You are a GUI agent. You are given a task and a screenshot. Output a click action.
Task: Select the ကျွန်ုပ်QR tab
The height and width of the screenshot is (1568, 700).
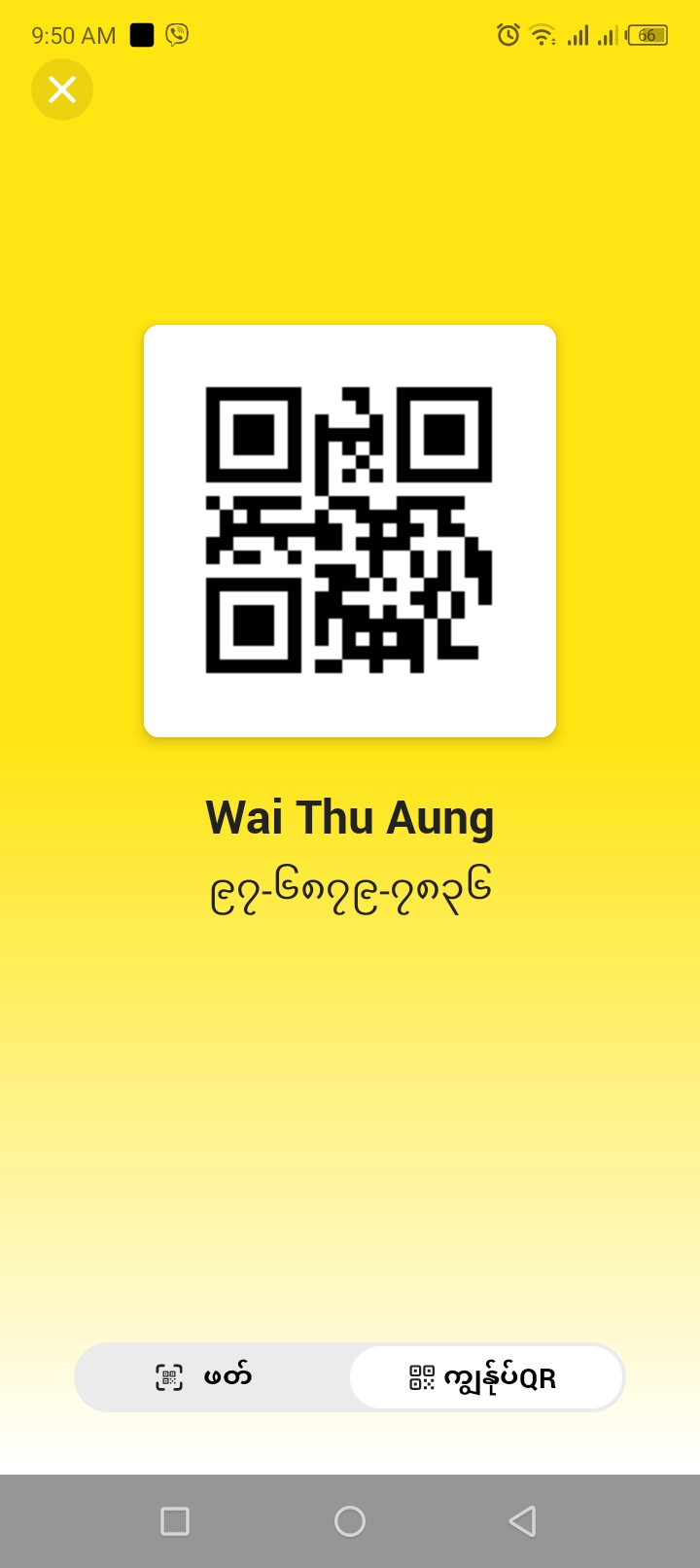point(485,1377)
